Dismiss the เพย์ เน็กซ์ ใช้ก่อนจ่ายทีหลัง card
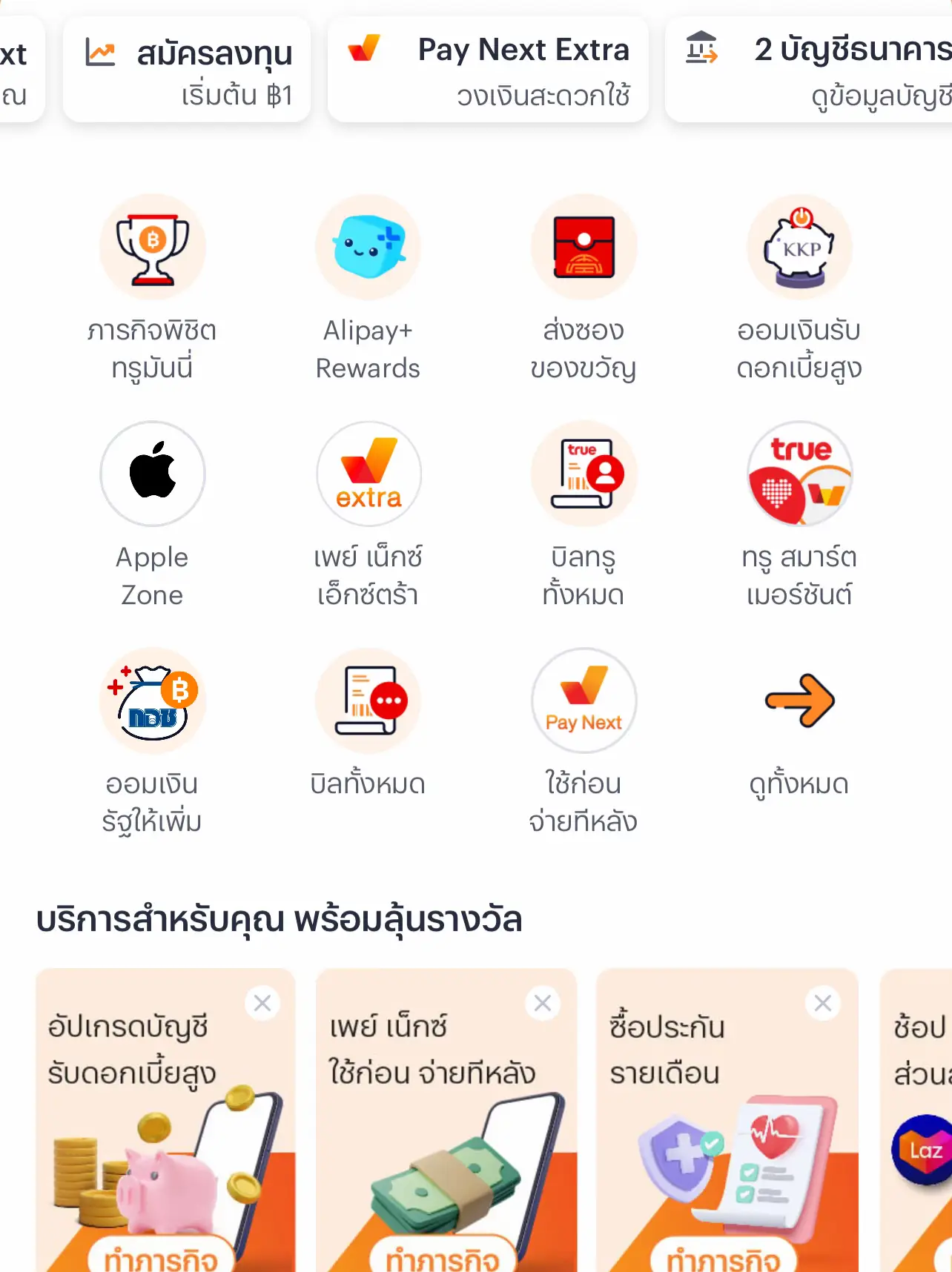 point(542,1004)
